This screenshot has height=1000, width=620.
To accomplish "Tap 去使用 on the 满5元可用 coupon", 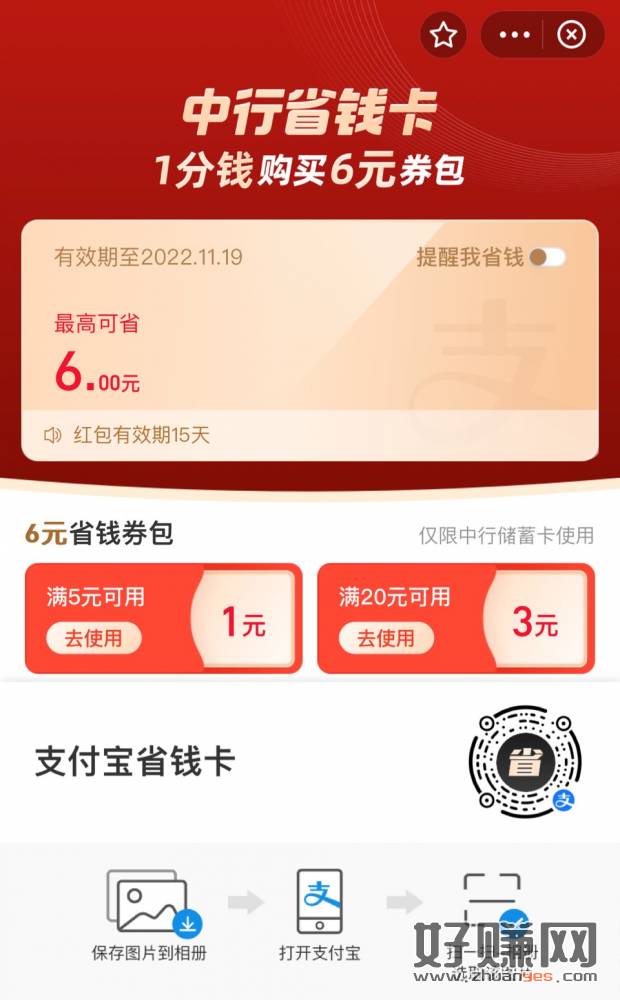I will [94, 638].
